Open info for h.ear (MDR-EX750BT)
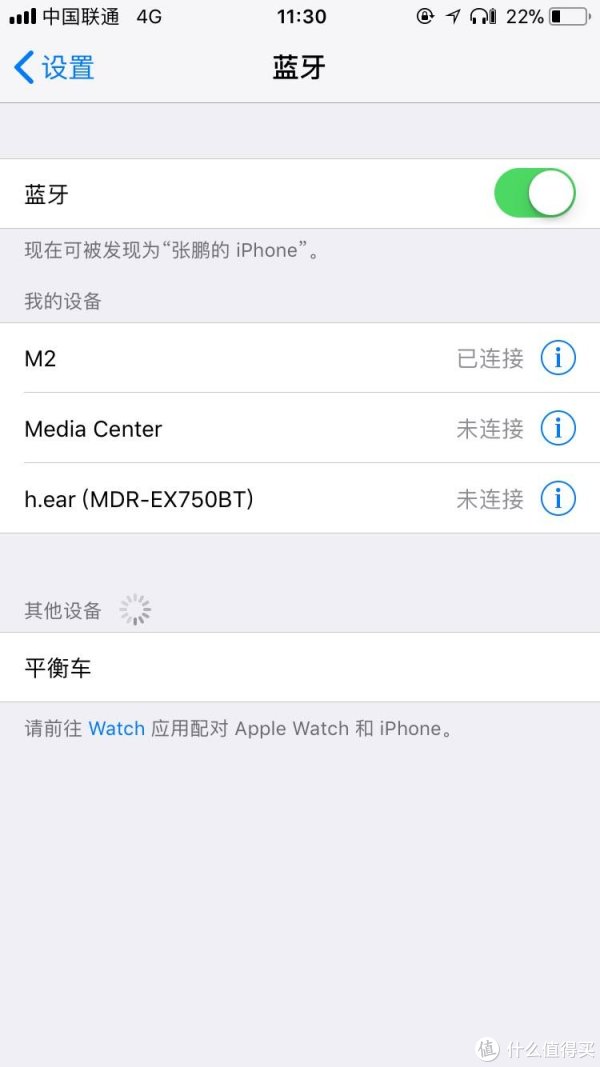The height and width of the screenshot is (1067, 600). (558, 498)
